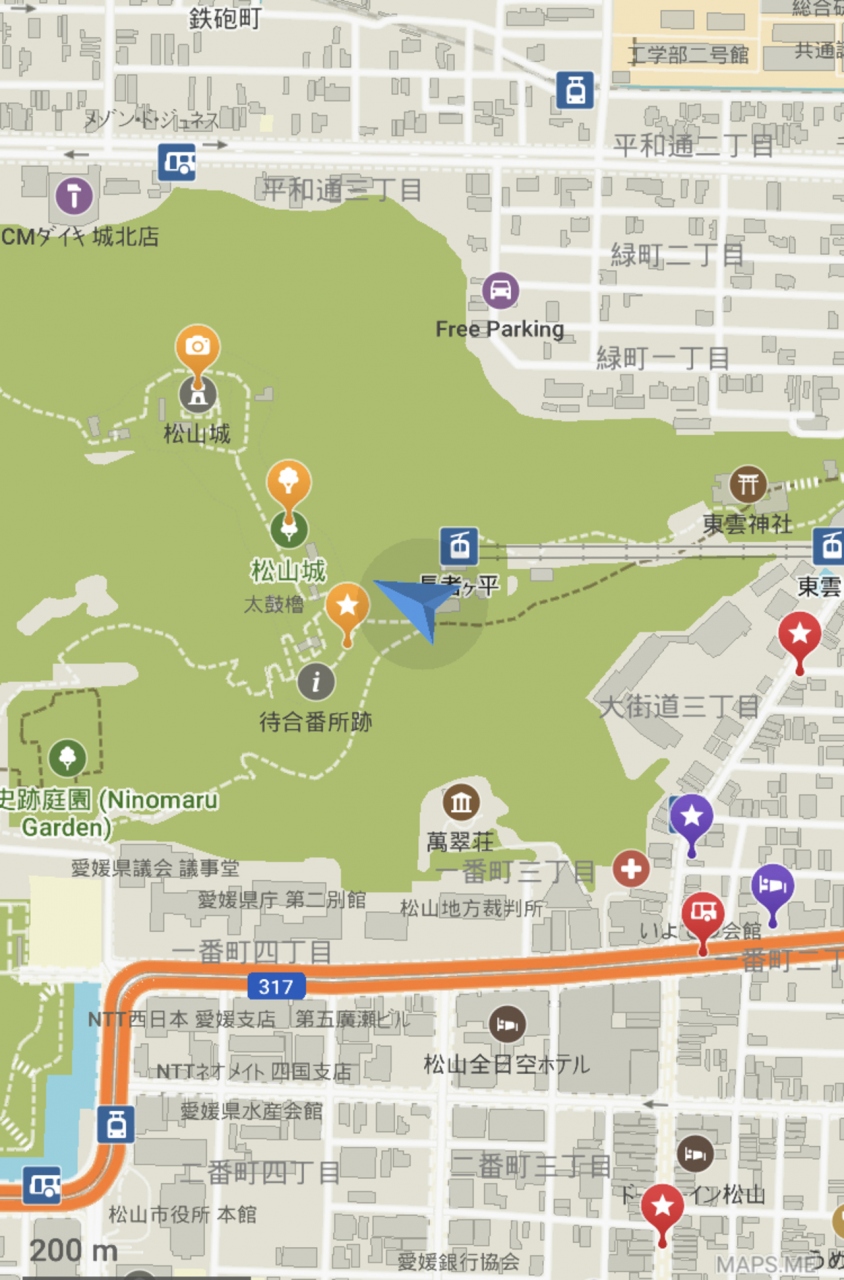The width and height of the screenshot is (844, 1280).
Task: Tap the orange camera bookmark pin above 松山城
Action: point(198,347)
